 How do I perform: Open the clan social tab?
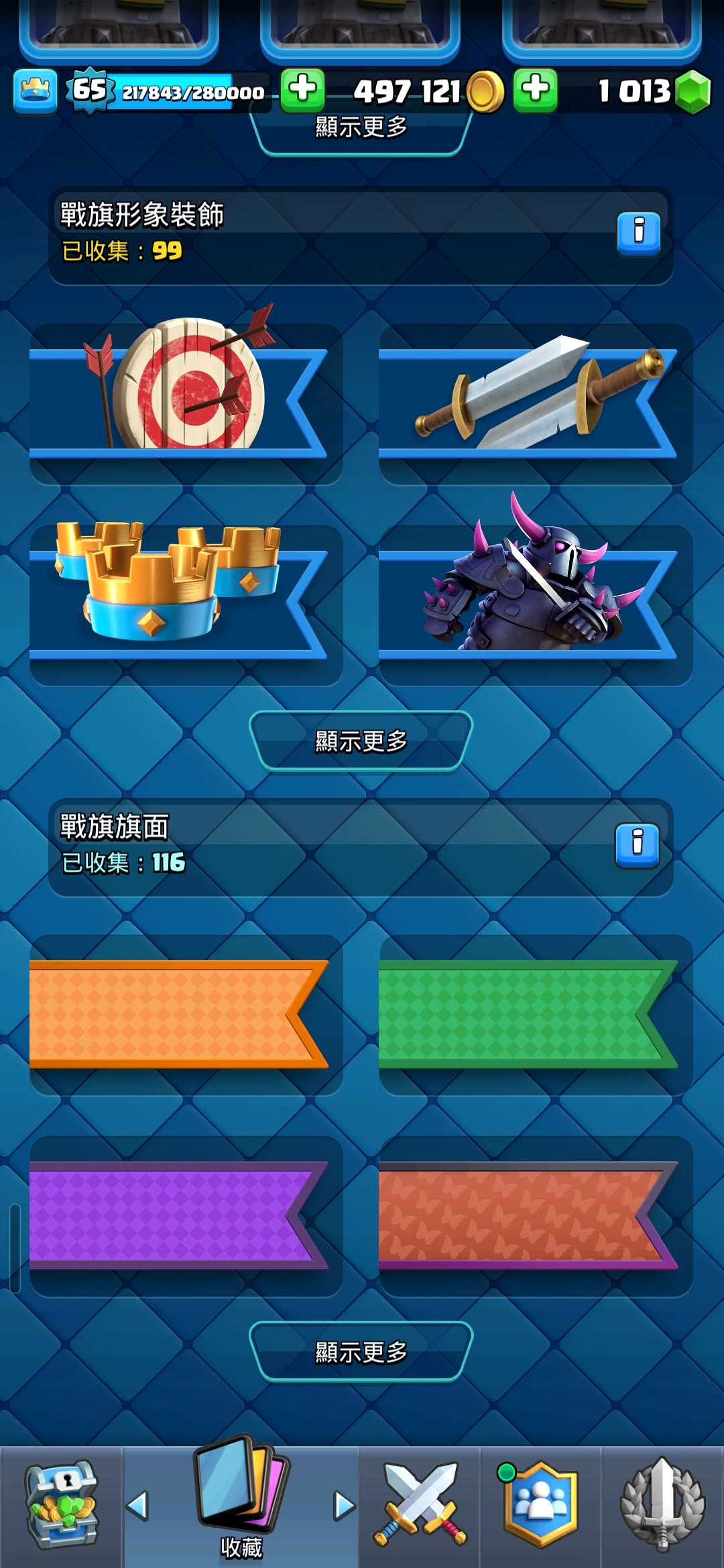tap(541, 1505)
